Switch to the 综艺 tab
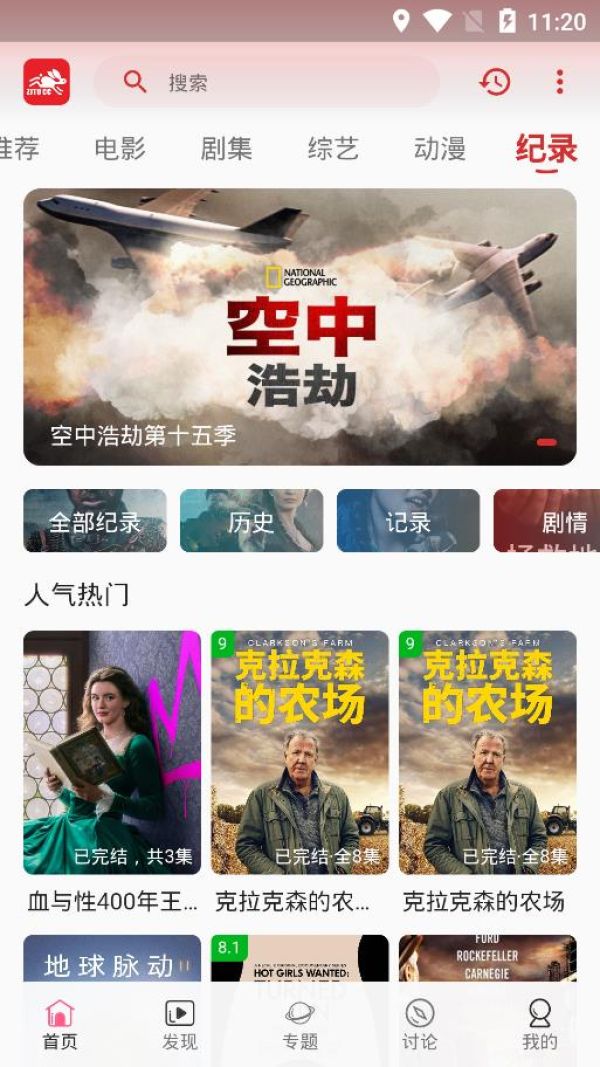The width and height of the screenshot is (600, 1067). coord(333,149)
